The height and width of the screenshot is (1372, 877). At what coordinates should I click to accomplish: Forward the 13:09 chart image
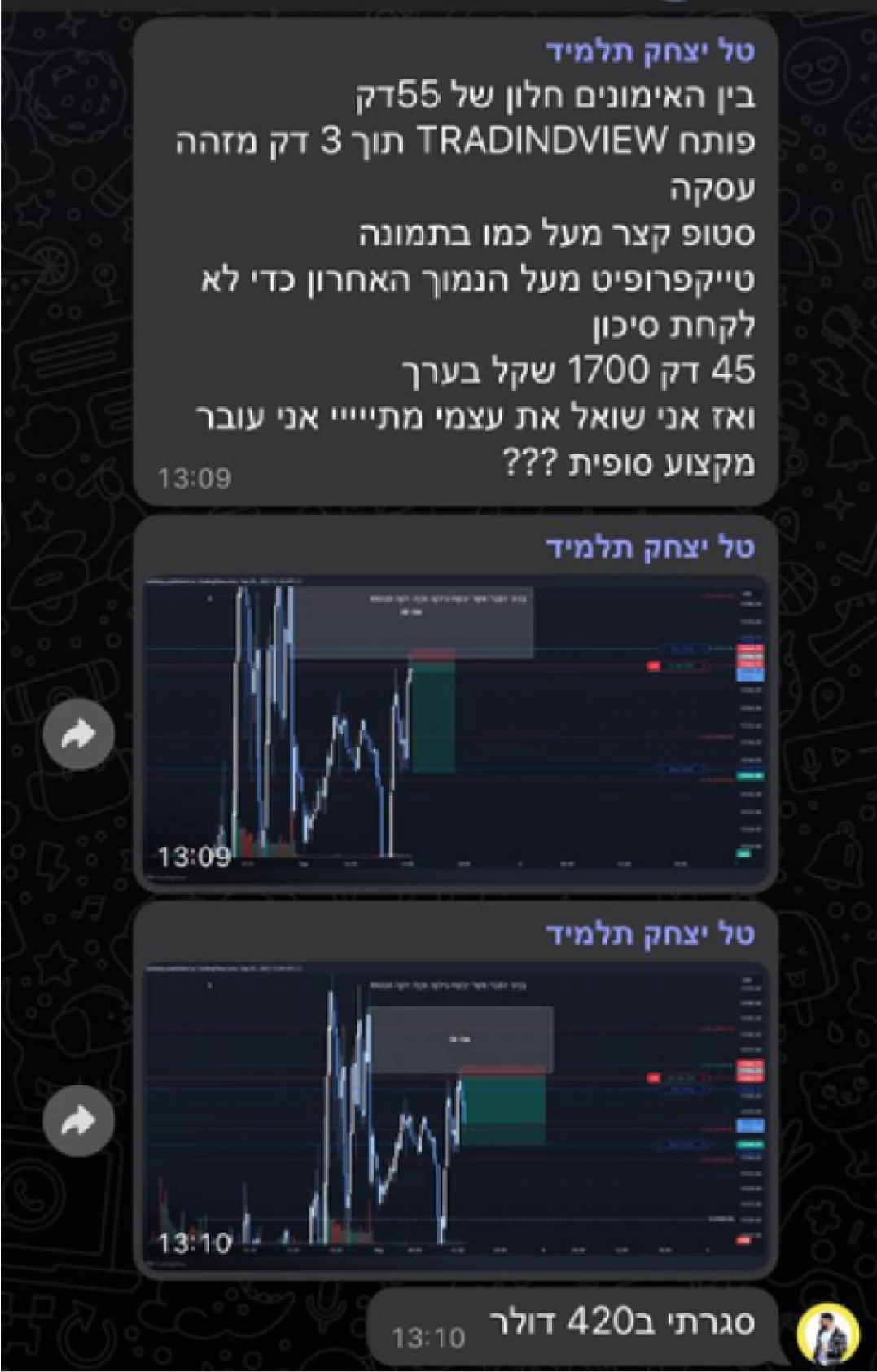coord(78,734)
